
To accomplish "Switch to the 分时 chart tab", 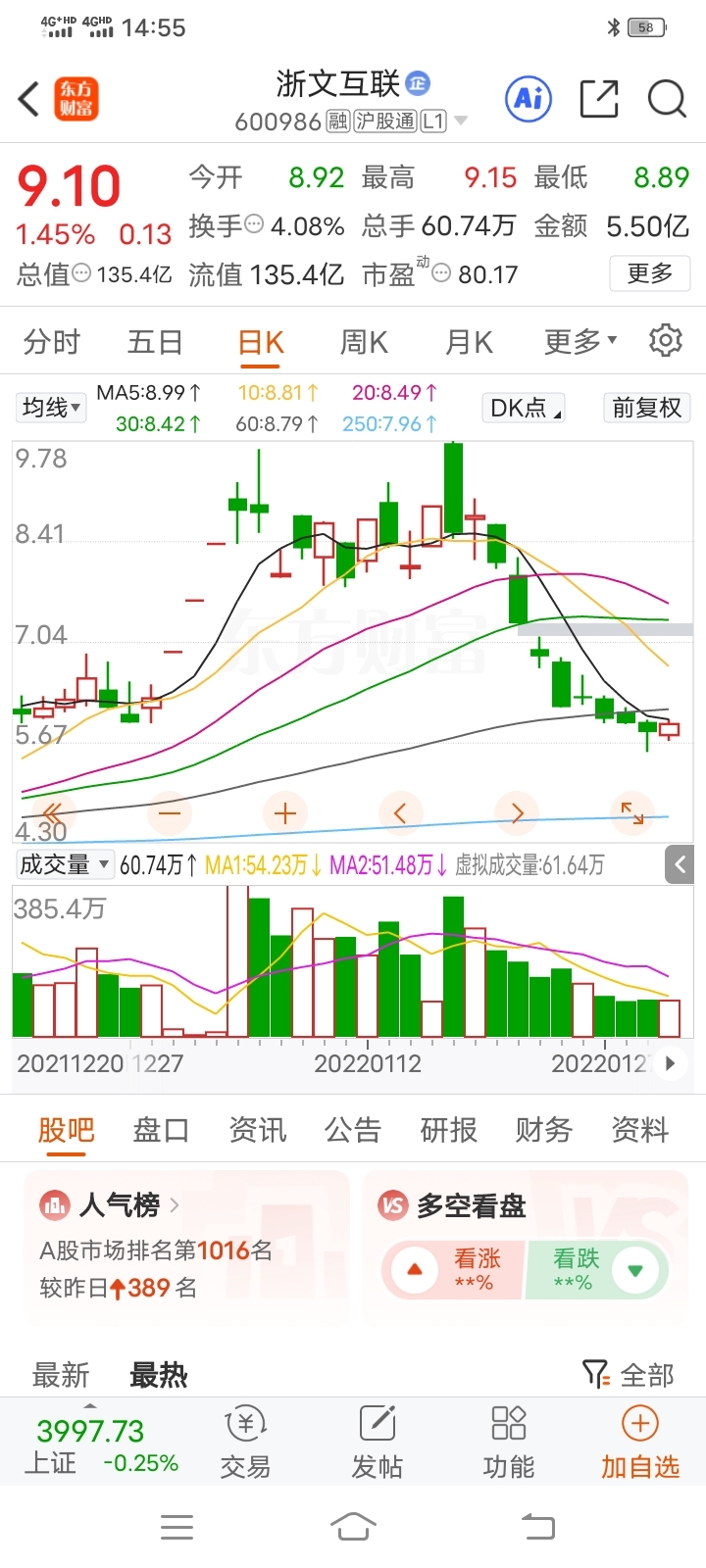I will click(52, 342).
